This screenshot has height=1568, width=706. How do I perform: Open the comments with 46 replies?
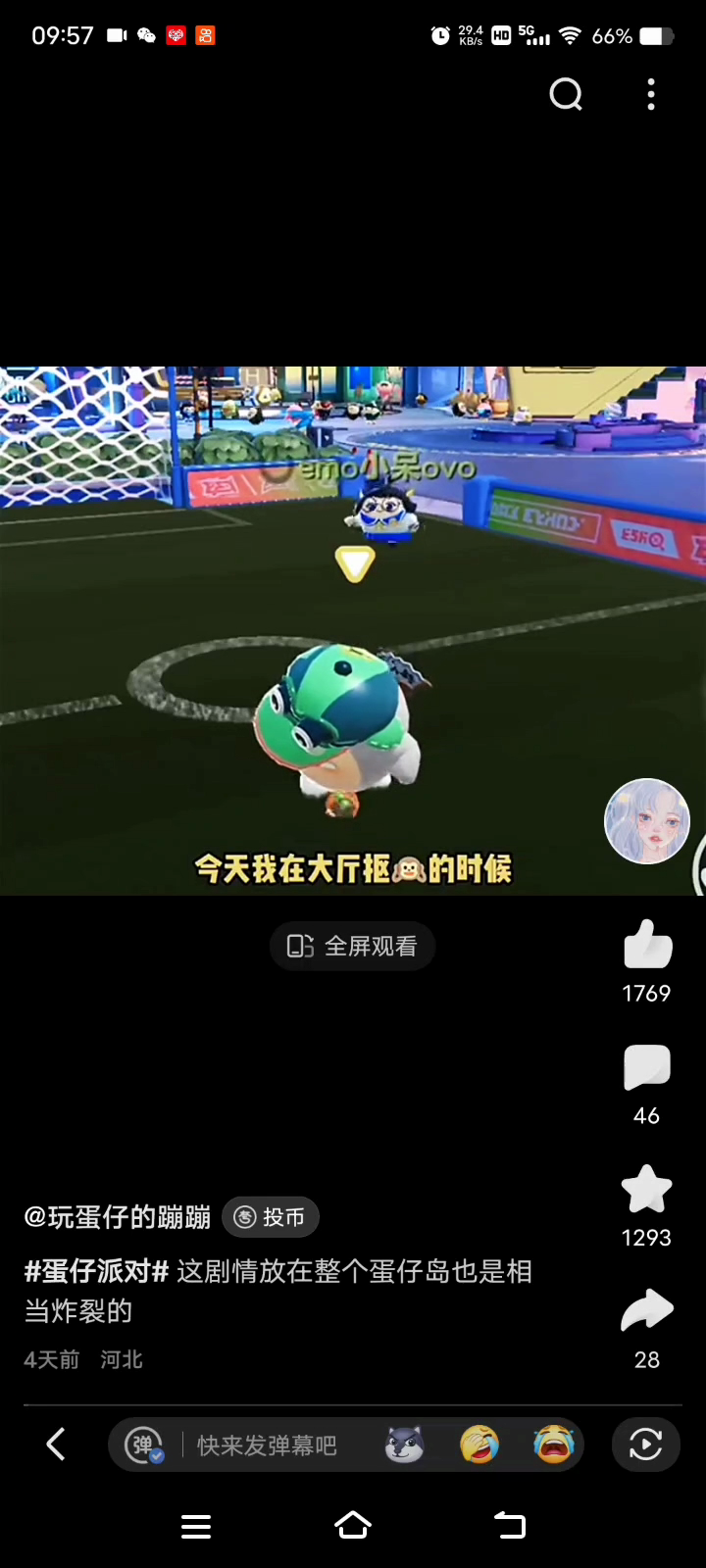pyautogui.click(x=647, y=1068)
